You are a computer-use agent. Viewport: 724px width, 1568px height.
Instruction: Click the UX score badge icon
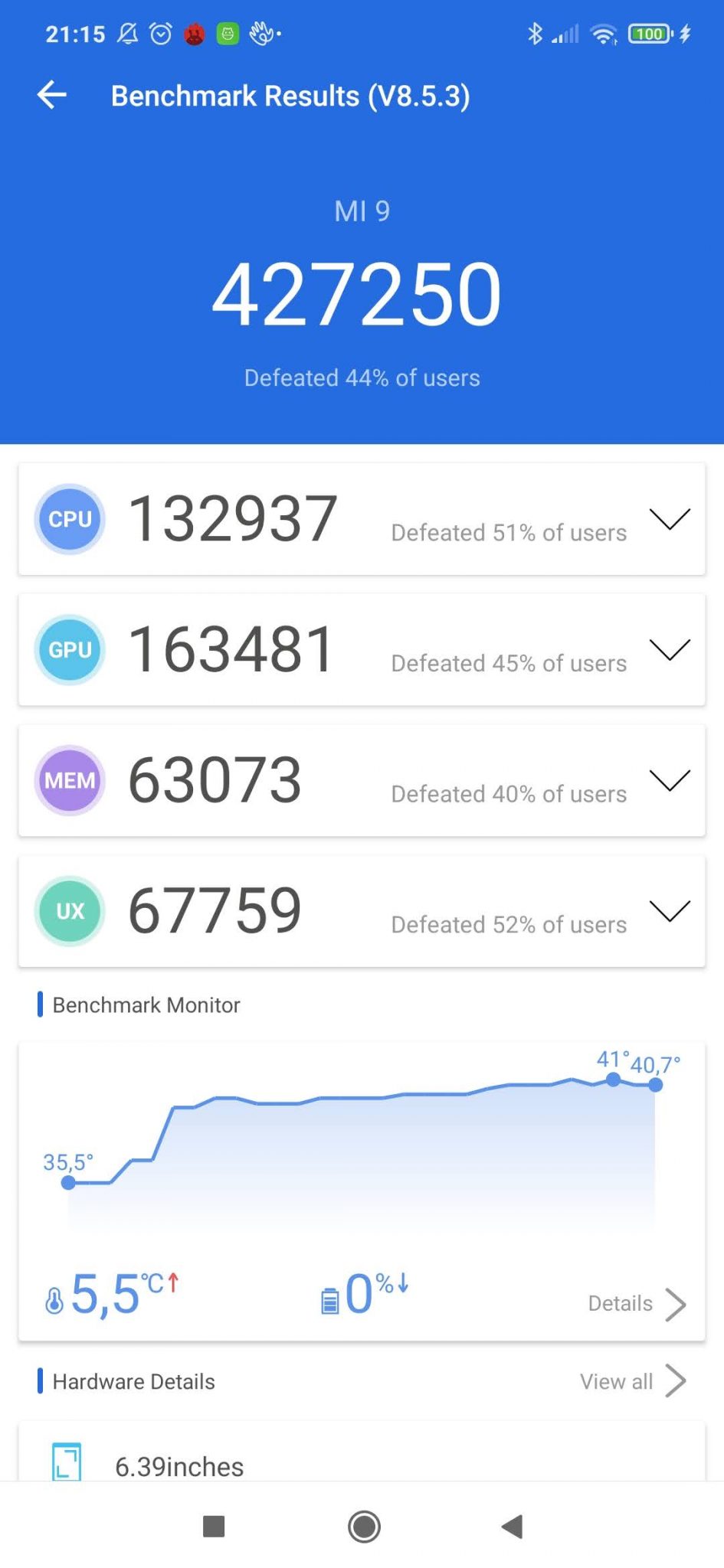coord(69,910)
